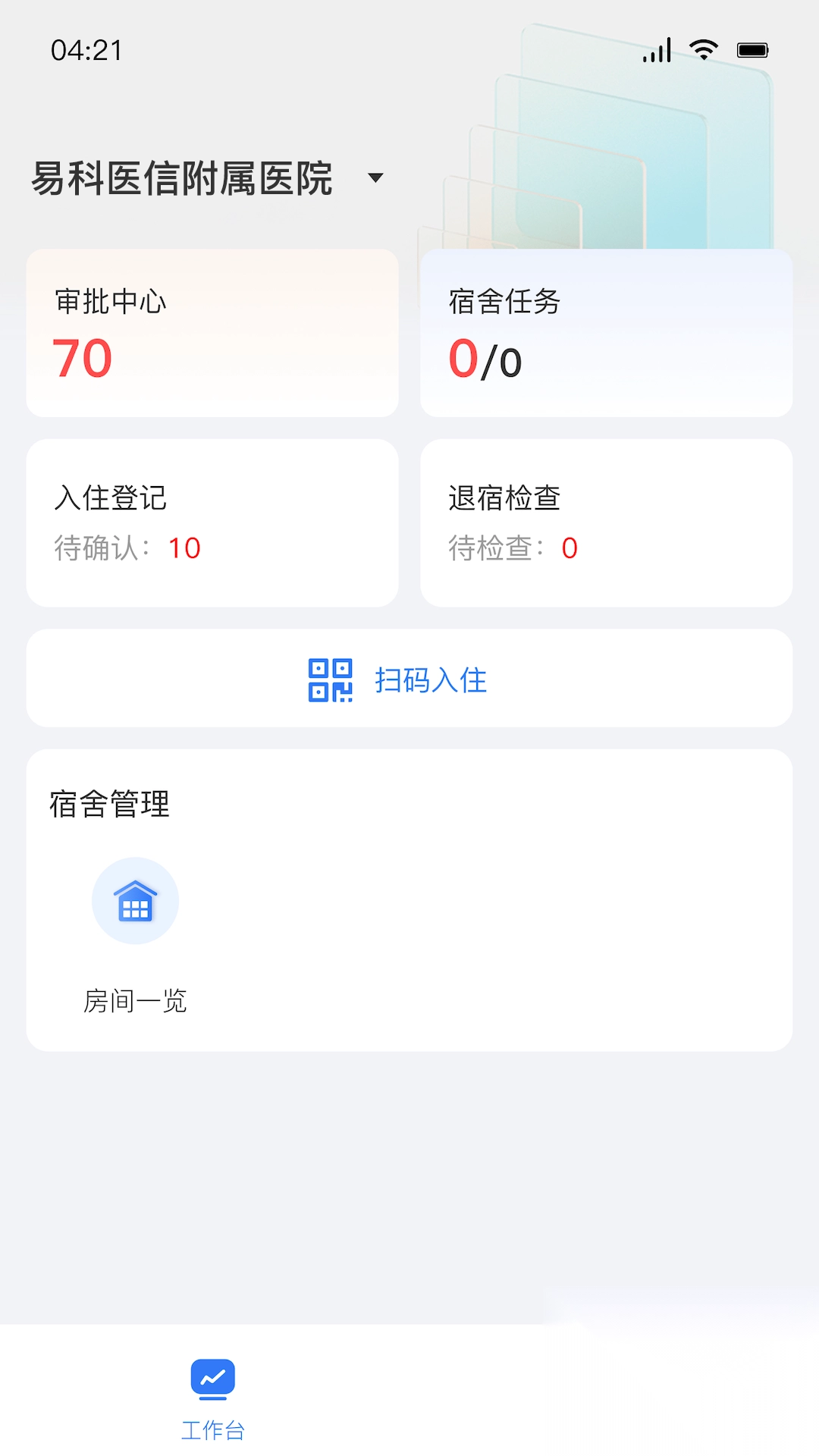819x1456 pixels.
Task: Open the 审批中心 approval card
Action: [212, 333]
